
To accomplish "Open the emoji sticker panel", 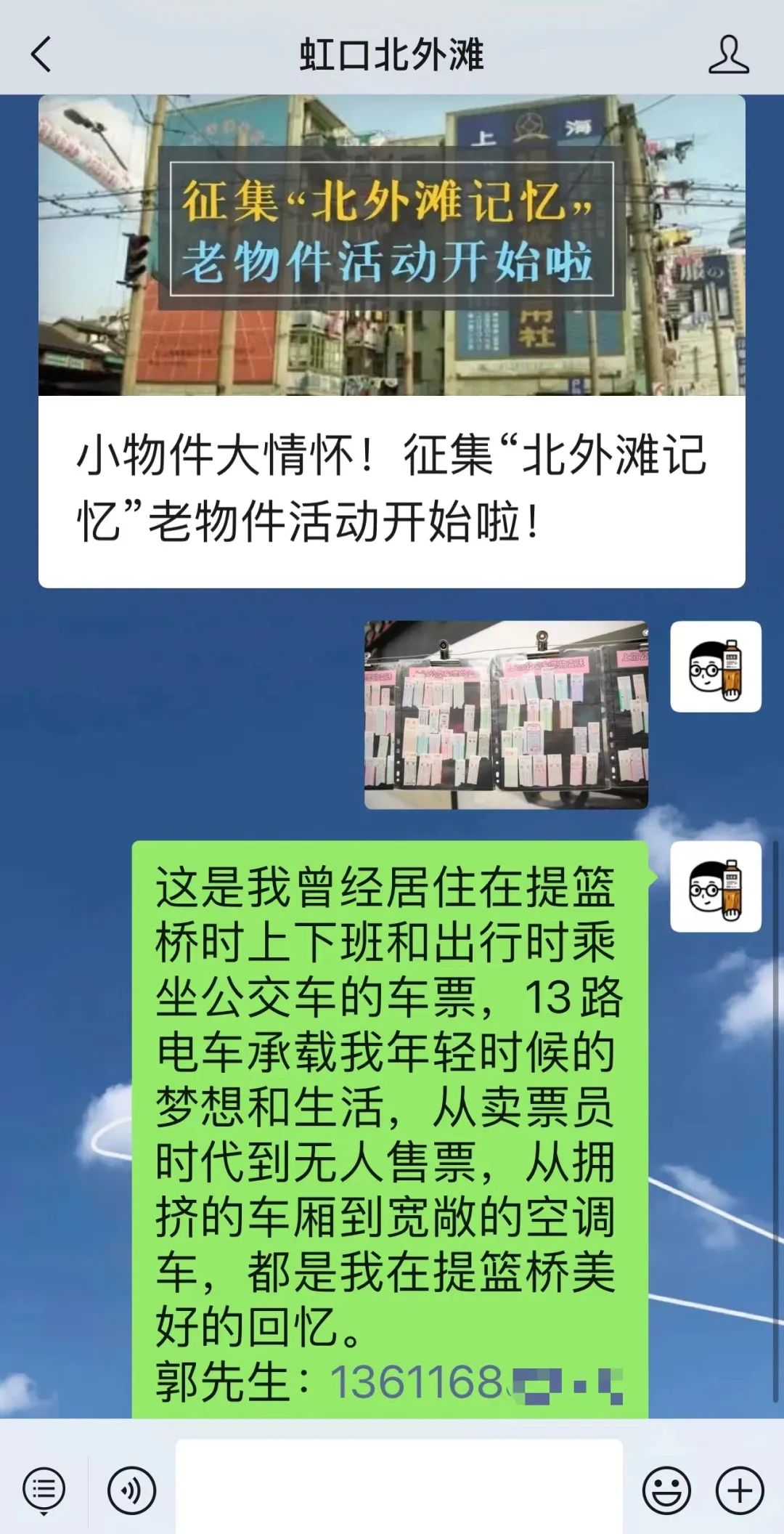I will point(666,1490).
